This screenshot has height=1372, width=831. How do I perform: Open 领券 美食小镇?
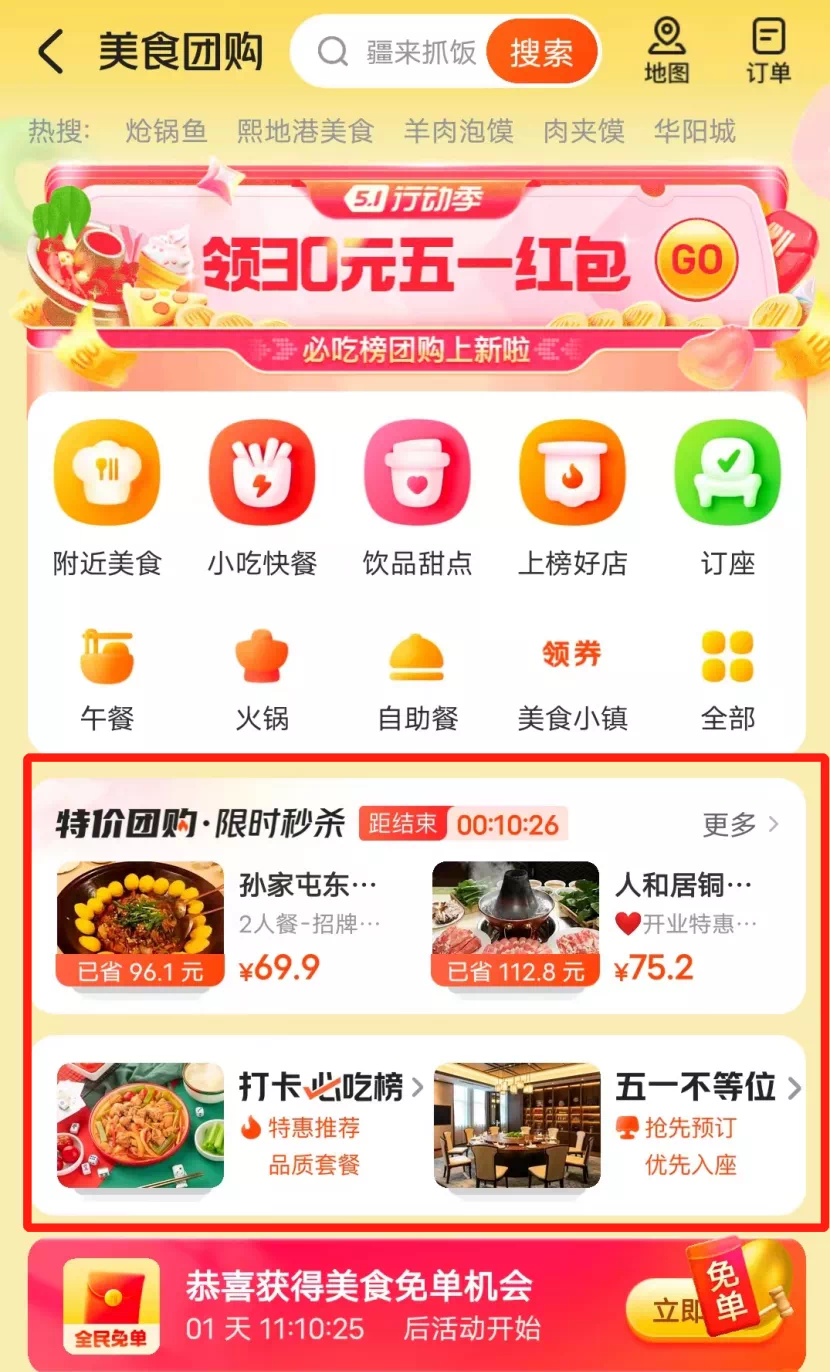(x=572, y=678)
